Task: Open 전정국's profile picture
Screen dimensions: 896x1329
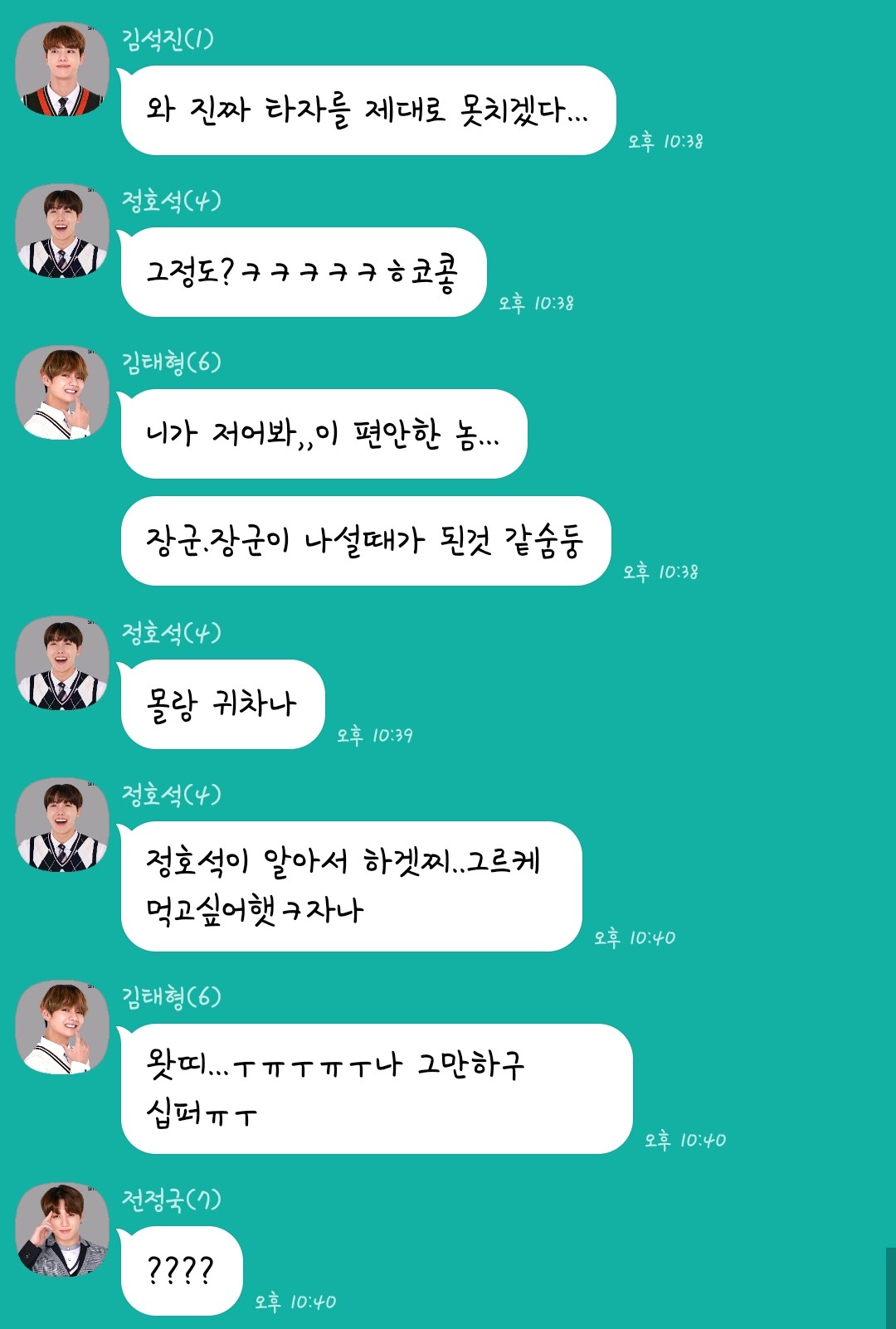Action: (62, 1229)
